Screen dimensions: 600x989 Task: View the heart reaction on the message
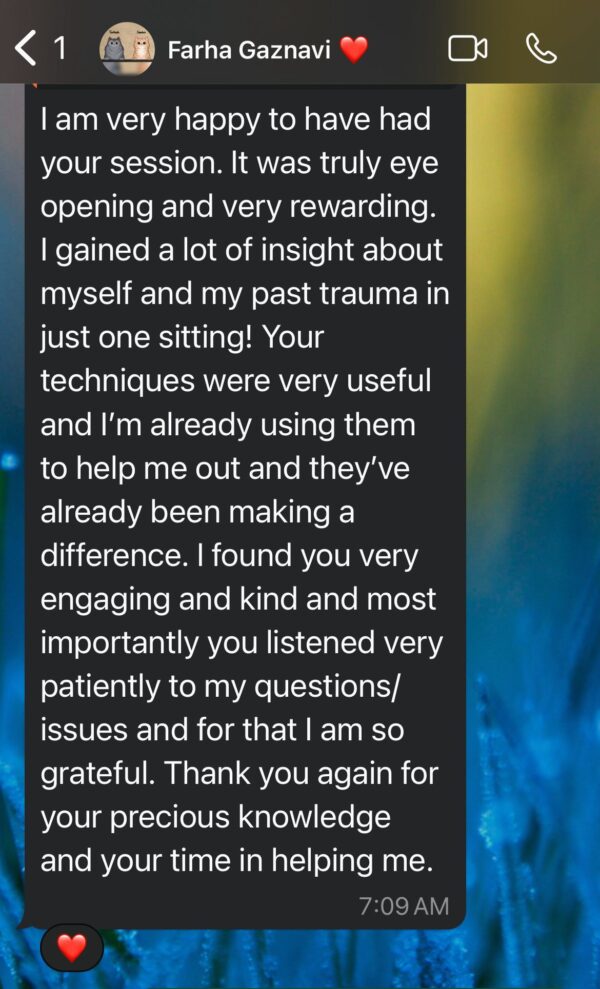click(x=71, y=947)
